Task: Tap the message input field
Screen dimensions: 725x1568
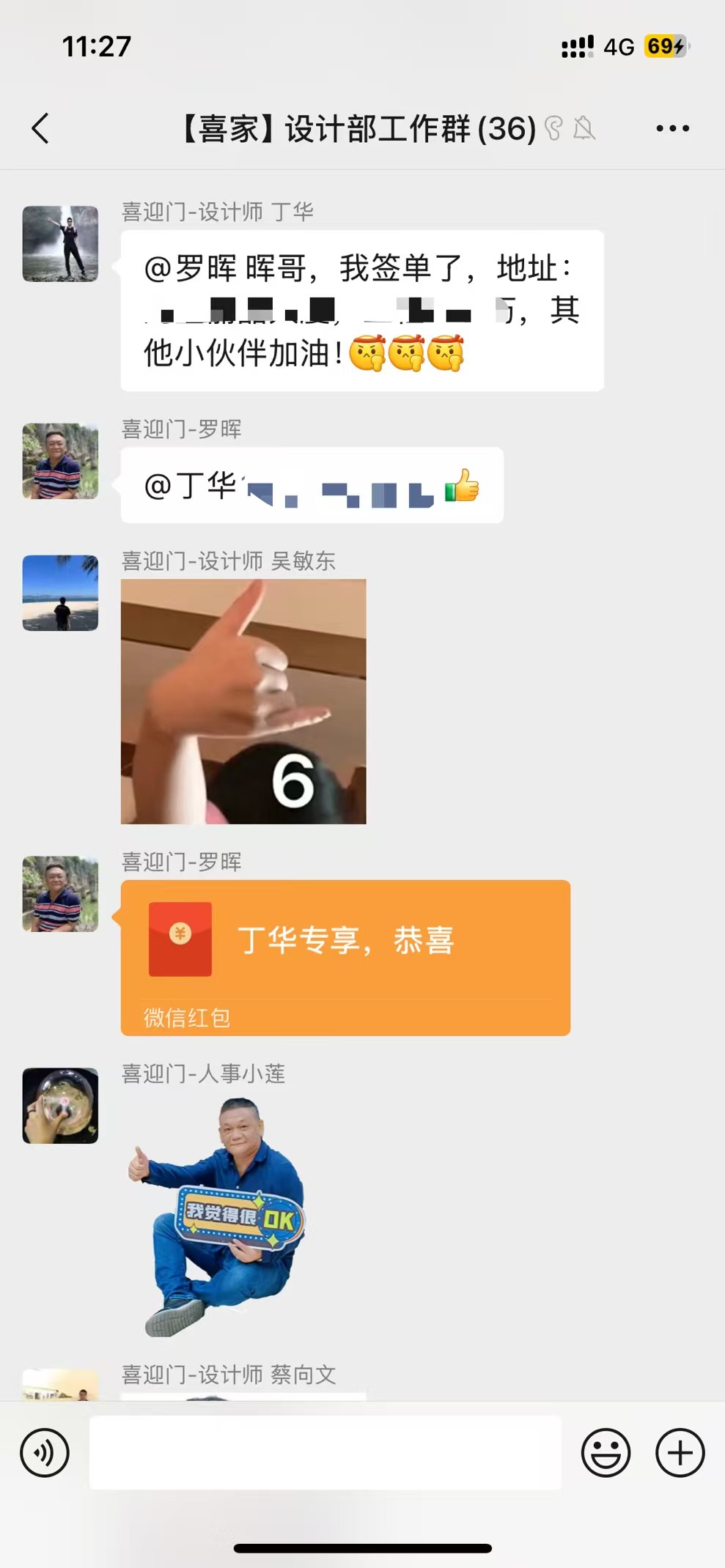Action: pyautogui.click(x=325, y=1452)
